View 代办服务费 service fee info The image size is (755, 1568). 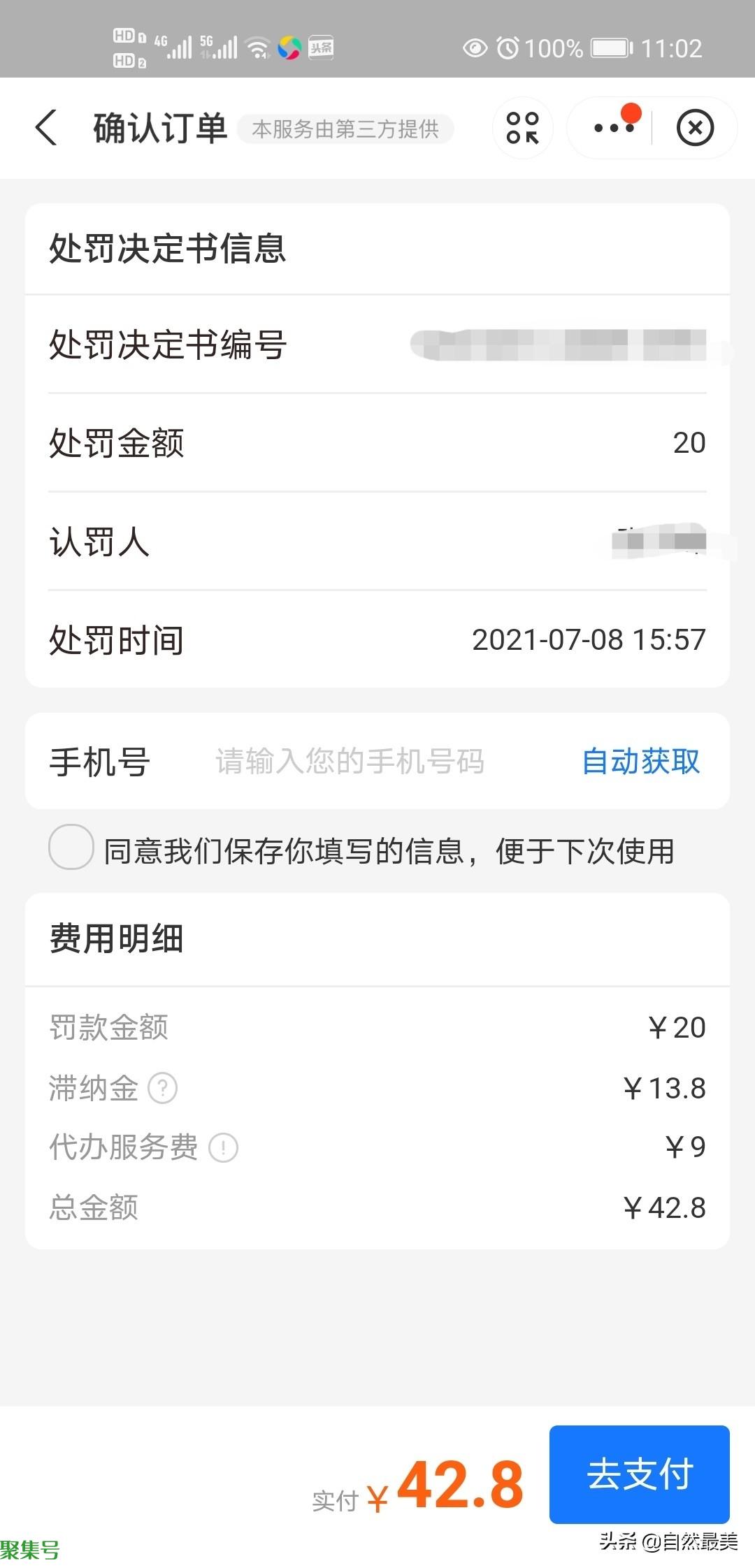click(x=224, y=1147)
